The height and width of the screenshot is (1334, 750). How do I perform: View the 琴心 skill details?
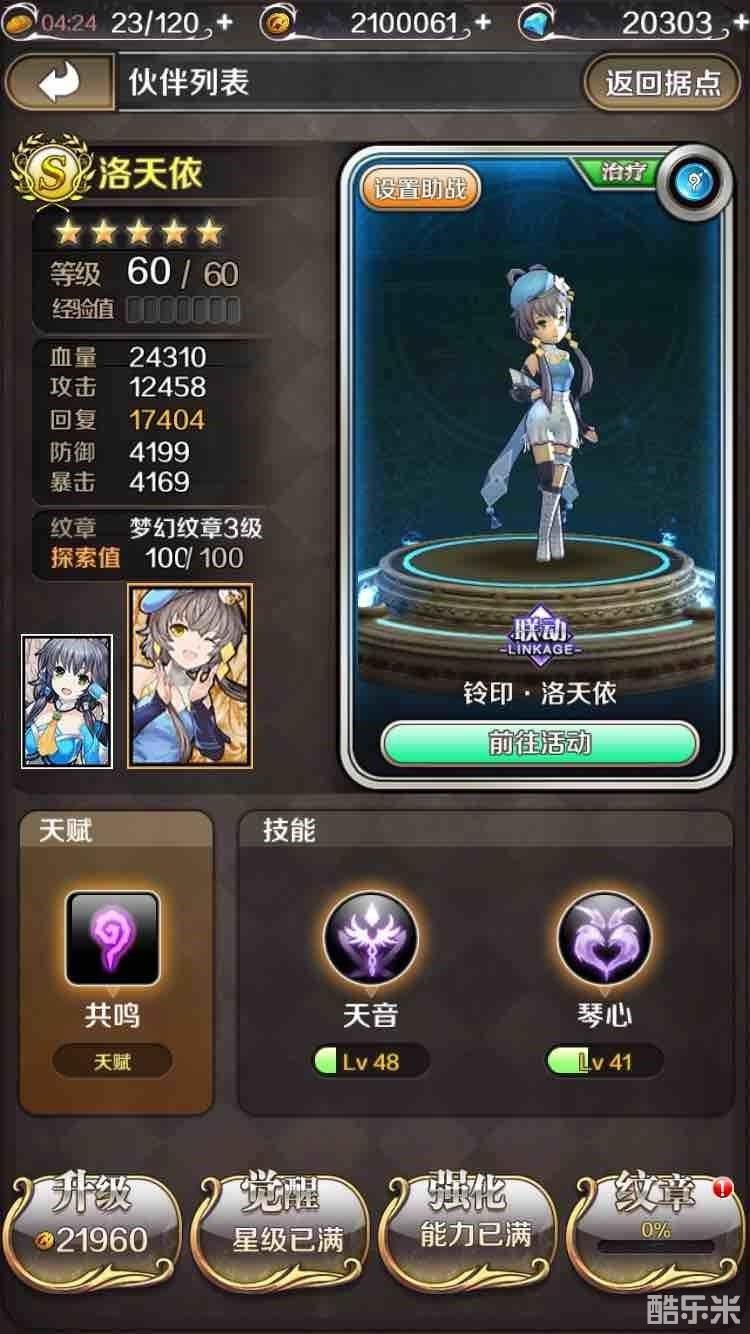[604, 938]
